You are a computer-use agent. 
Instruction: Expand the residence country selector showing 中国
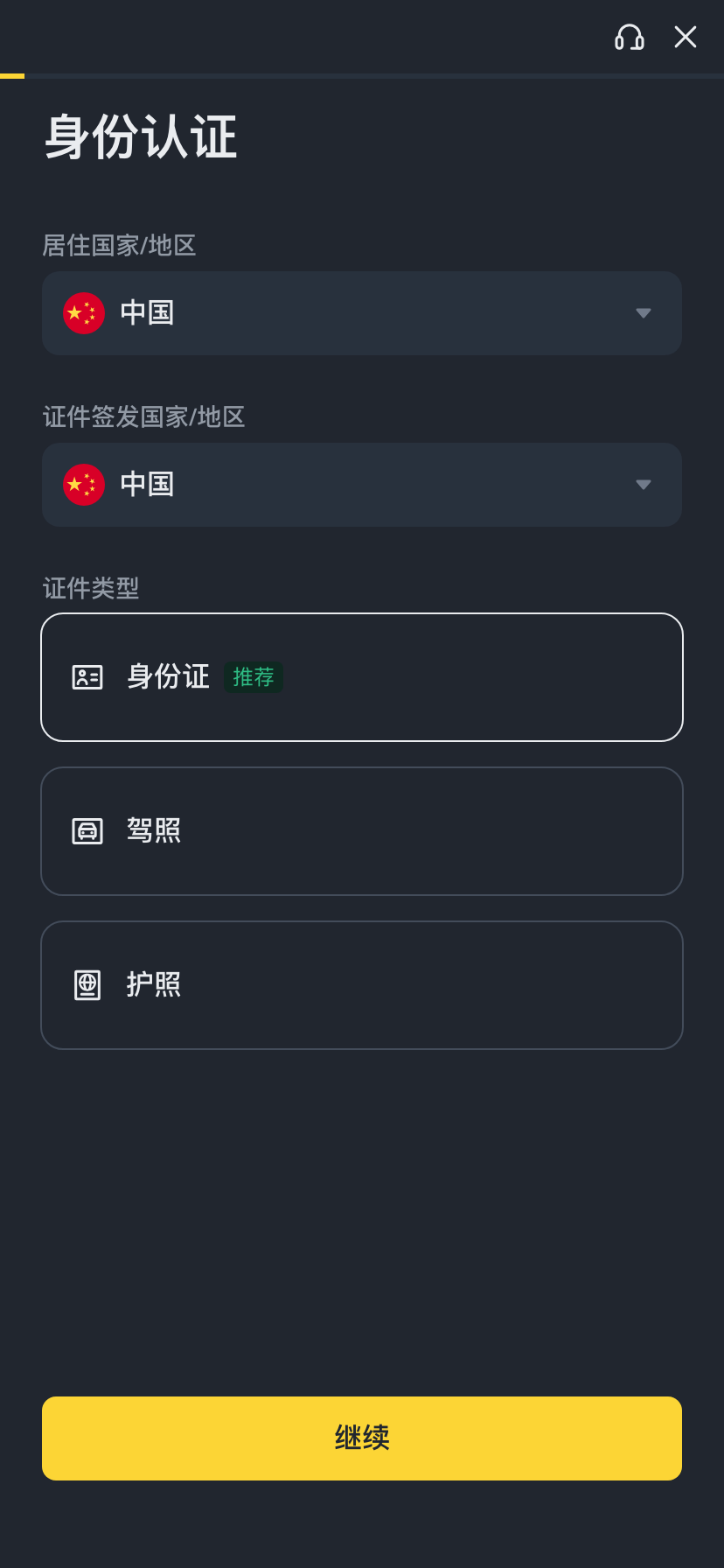click(x=361, y=312)
